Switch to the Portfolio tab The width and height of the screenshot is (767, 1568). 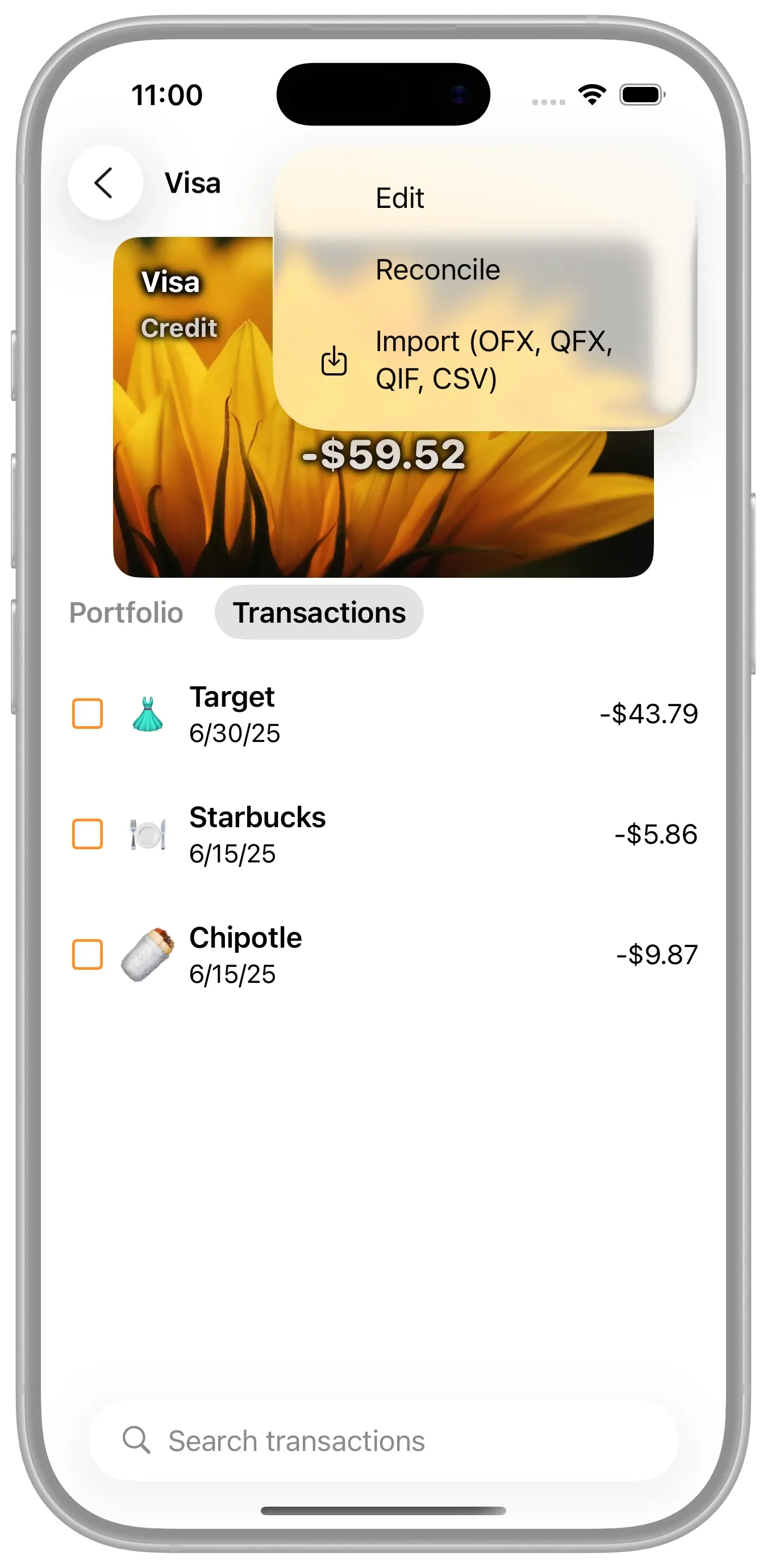pos(126,612)
